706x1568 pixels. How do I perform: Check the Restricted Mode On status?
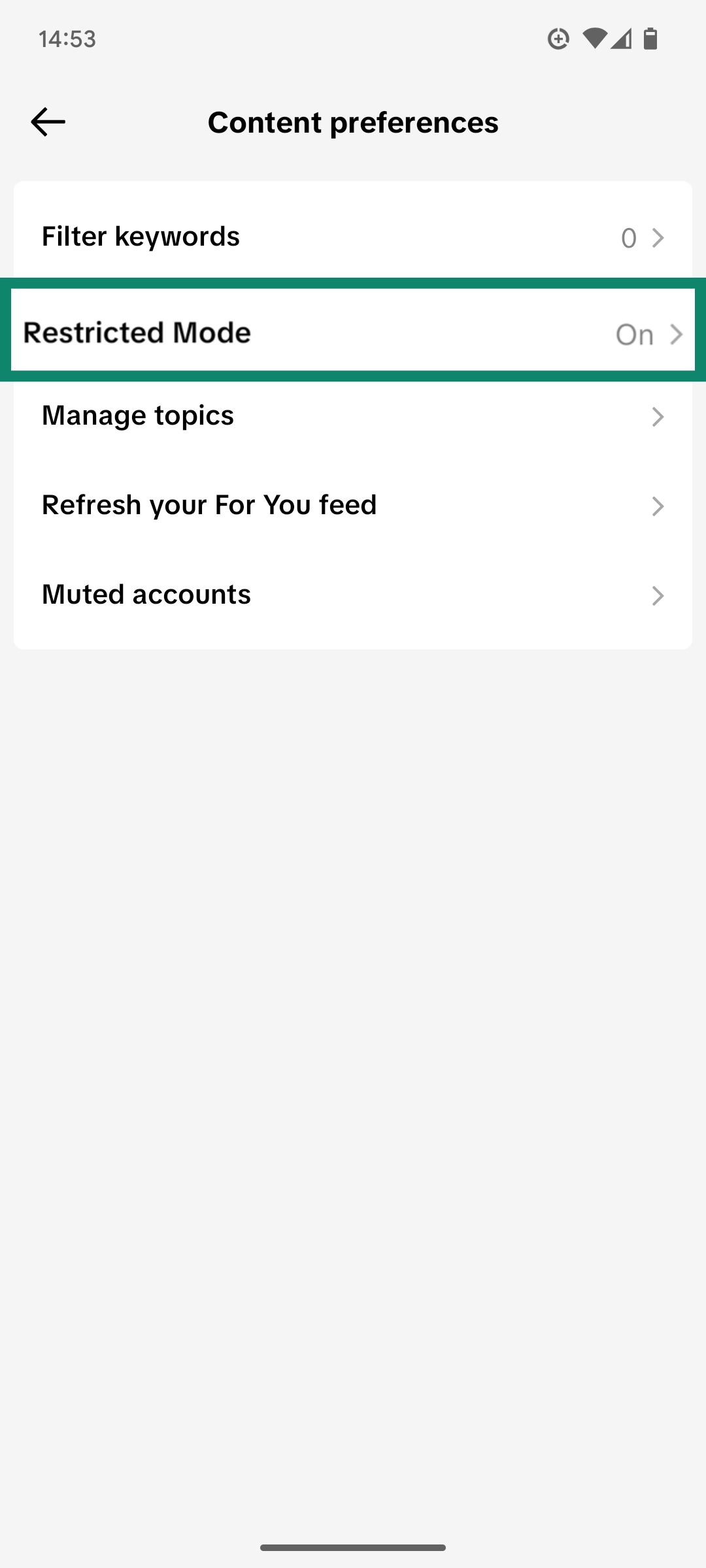click(635, 335)
